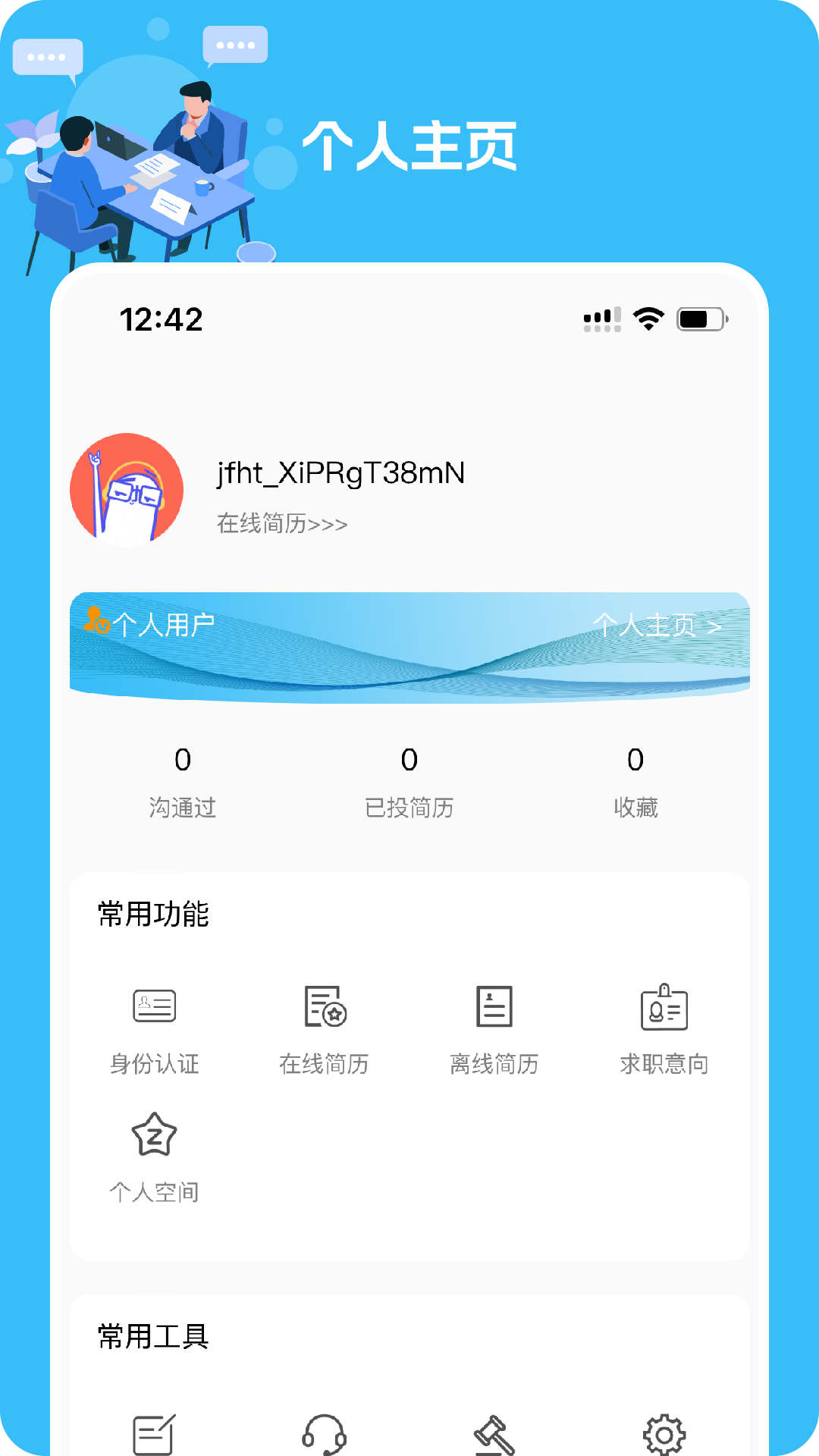Open the 在线简历>>> link

tap(280, 523)
